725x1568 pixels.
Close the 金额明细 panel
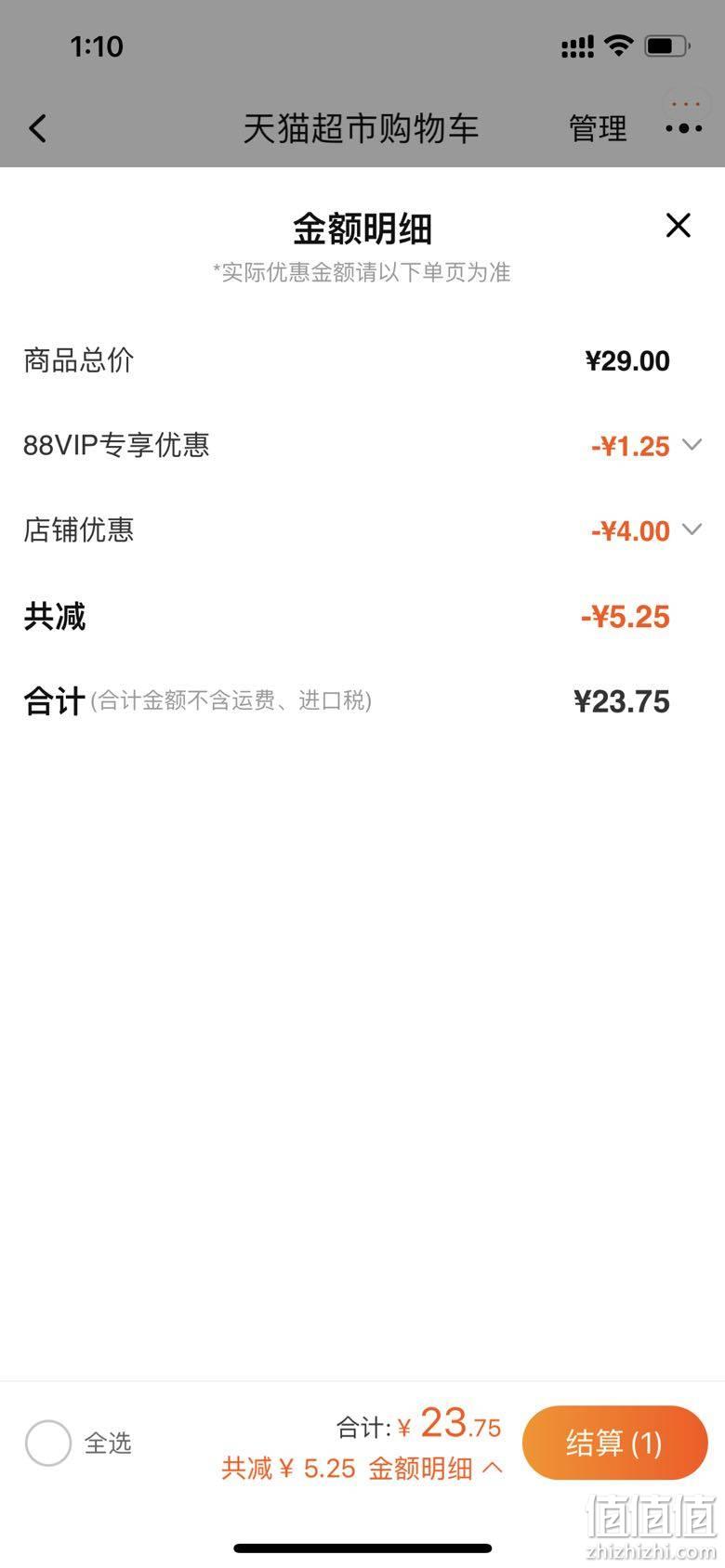tap(679, 225)
